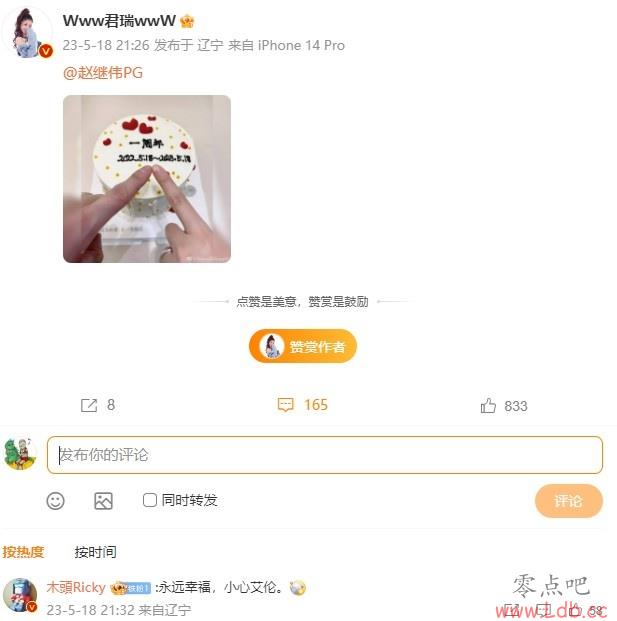Sort comments by 按时间
This screenshot has height=621, width=617.
click(x=95, y=552)
